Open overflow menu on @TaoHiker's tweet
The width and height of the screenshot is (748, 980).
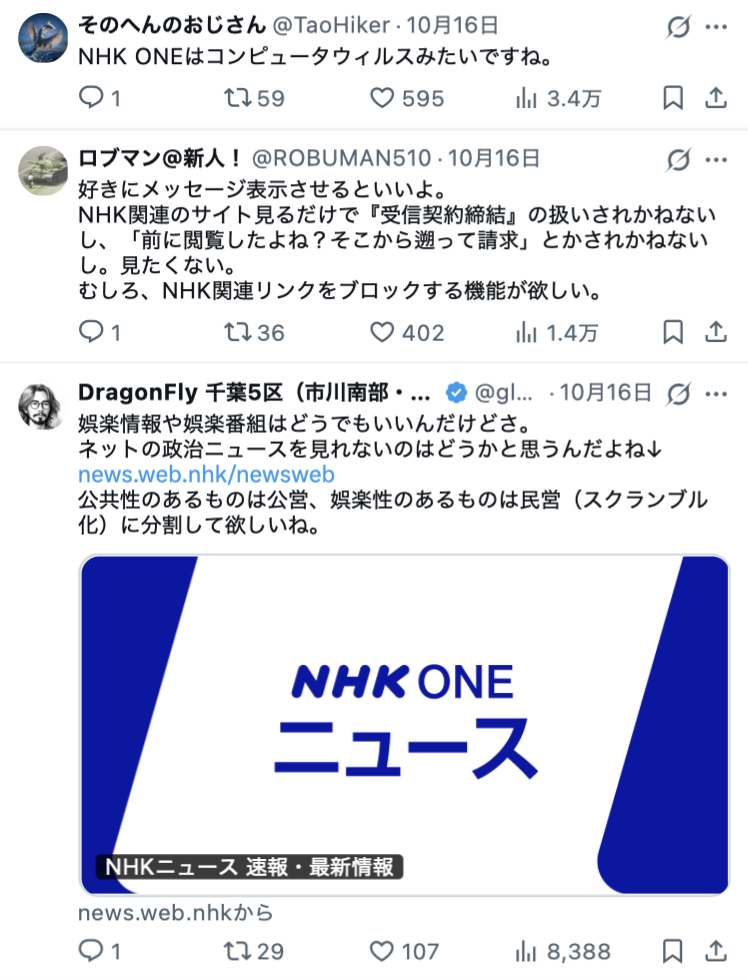[716, 27]
